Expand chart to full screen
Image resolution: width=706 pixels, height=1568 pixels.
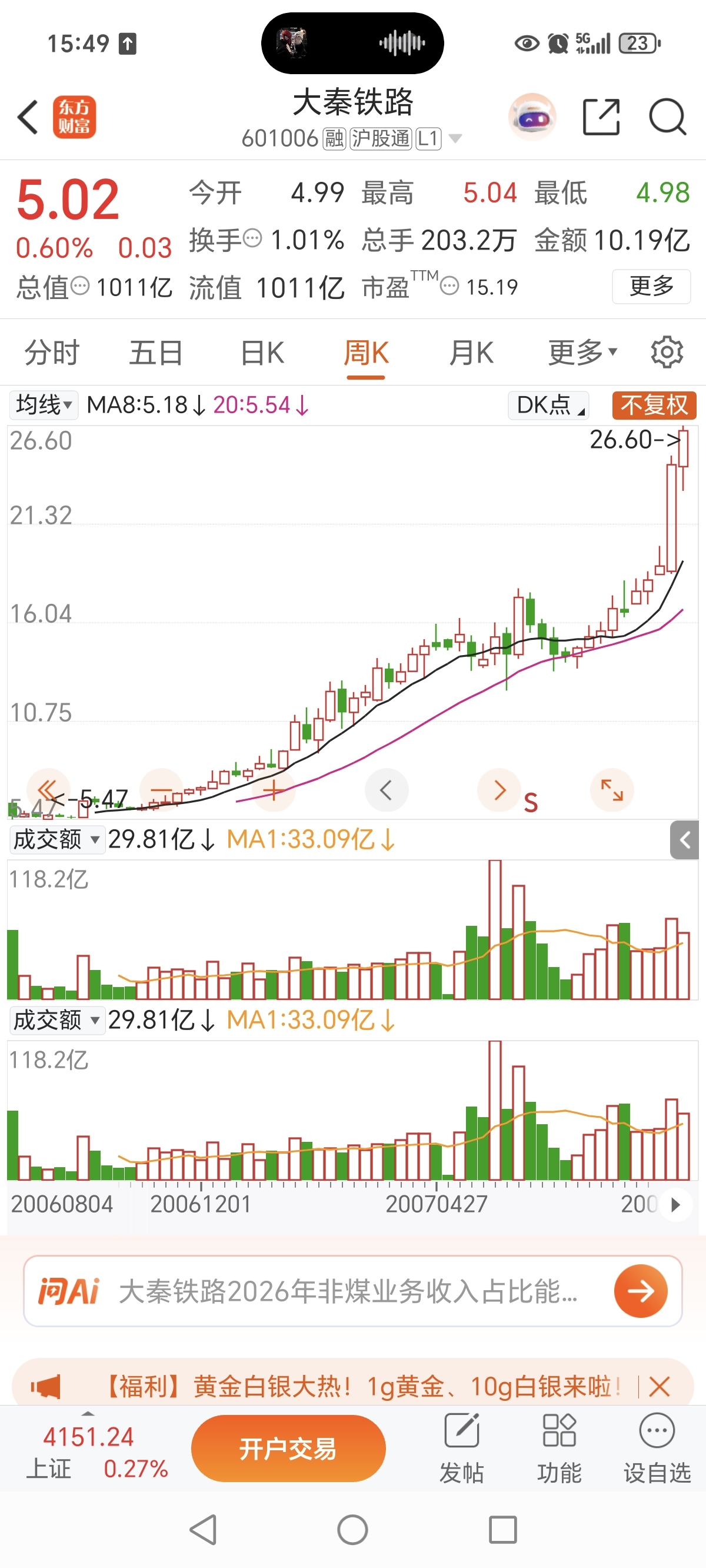click(612, 790)
